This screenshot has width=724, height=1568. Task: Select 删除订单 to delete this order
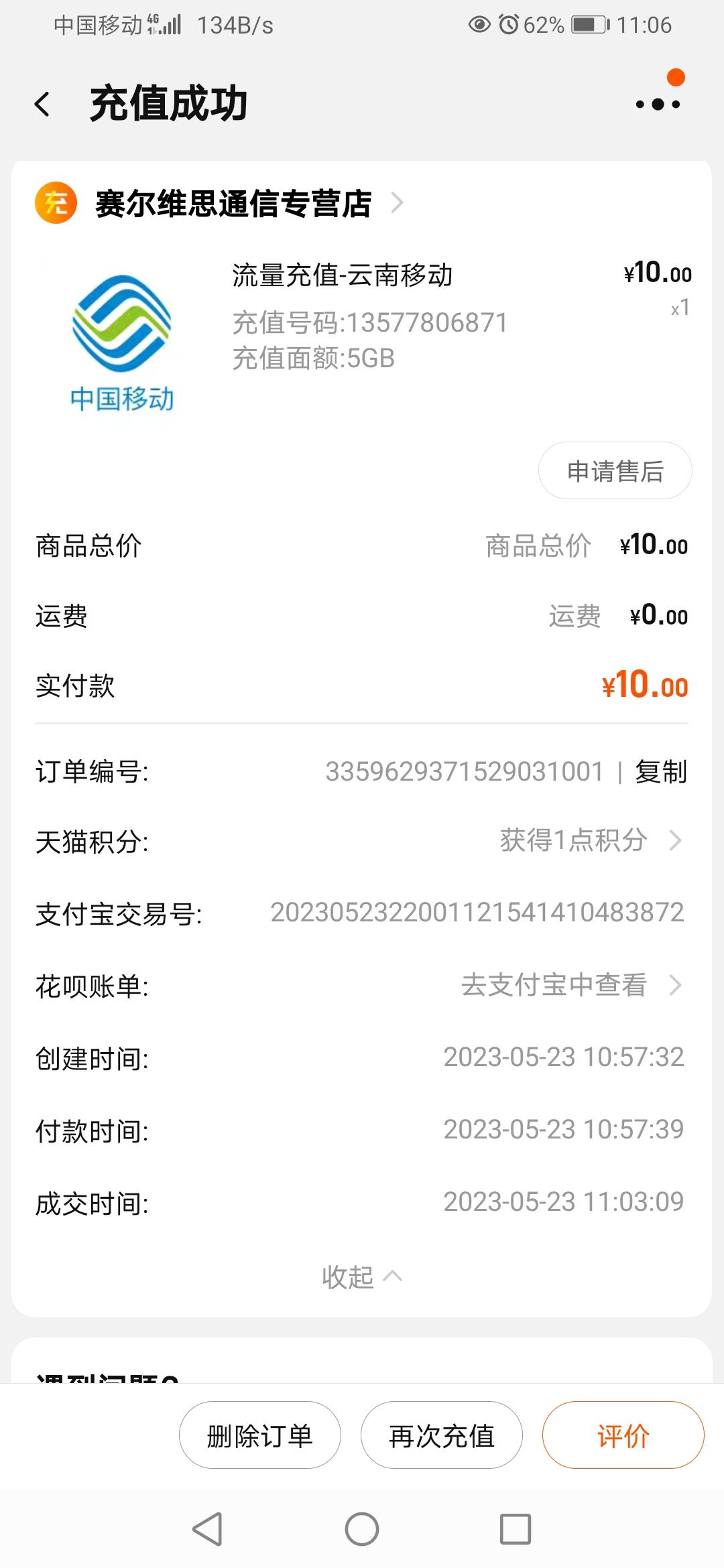tap(260, 1435)
